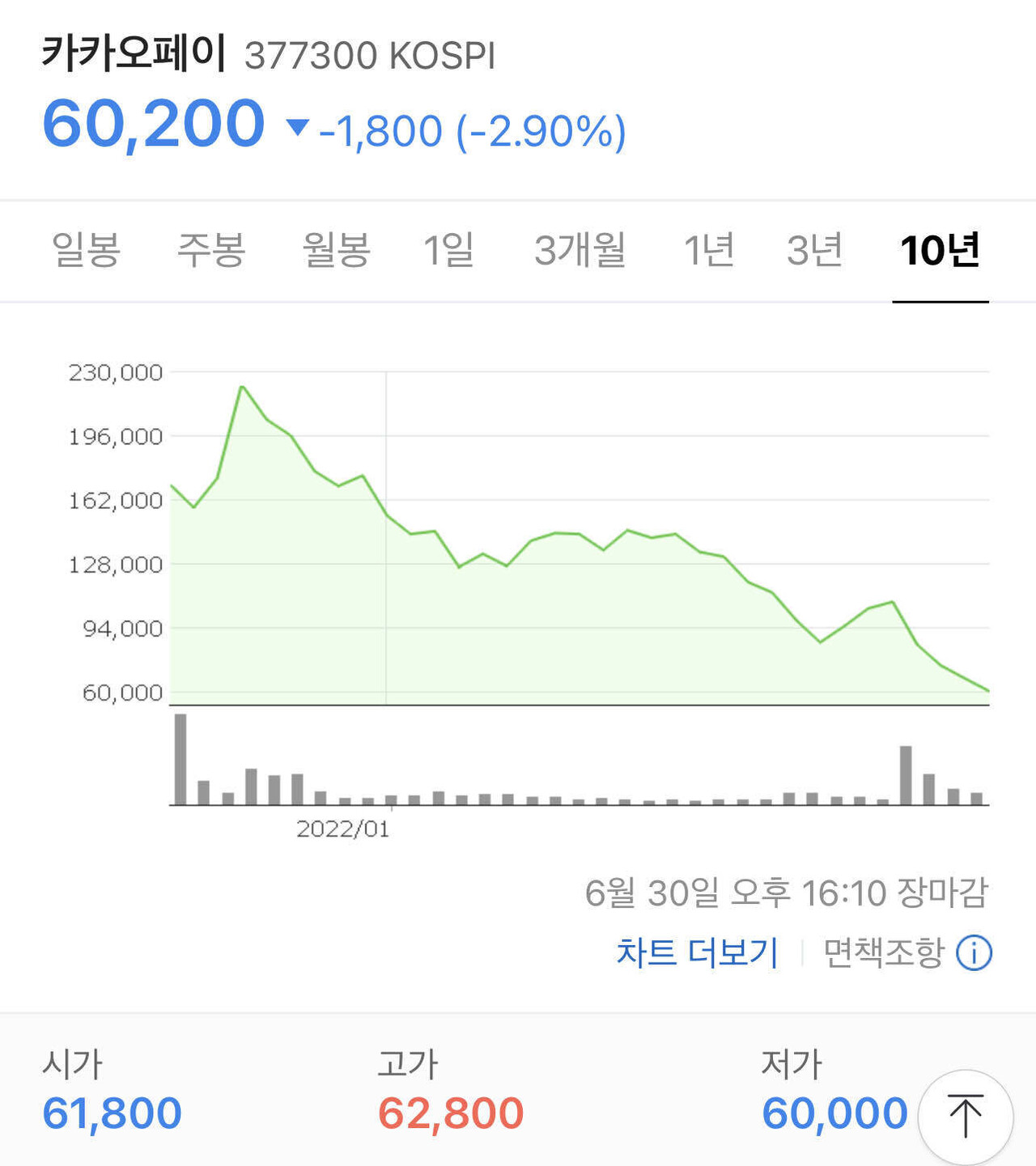The width and height of the screenshot is (1036, 1166).
Task: Click the 시가 value 61,800
Action: coord(113,1112)
